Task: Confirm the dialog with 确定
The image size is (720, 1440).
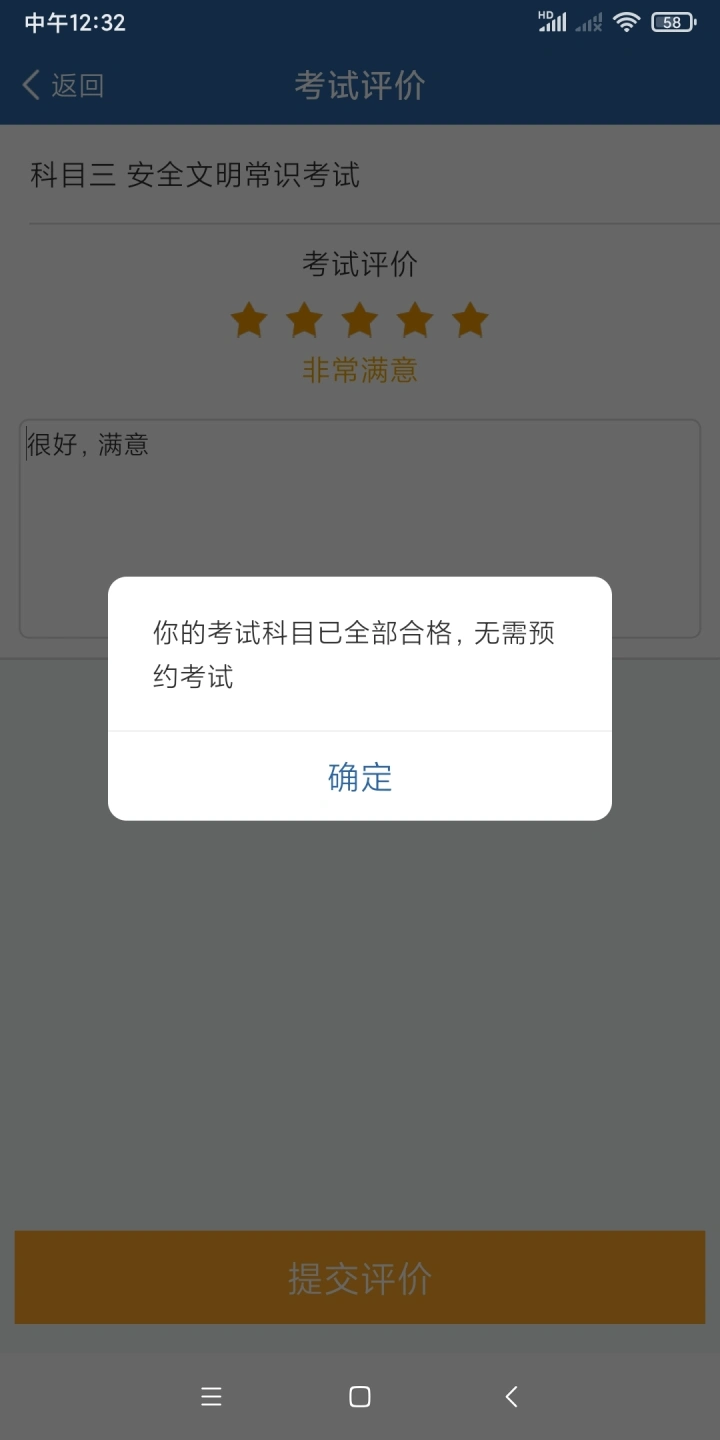Action: coord(360,777)
